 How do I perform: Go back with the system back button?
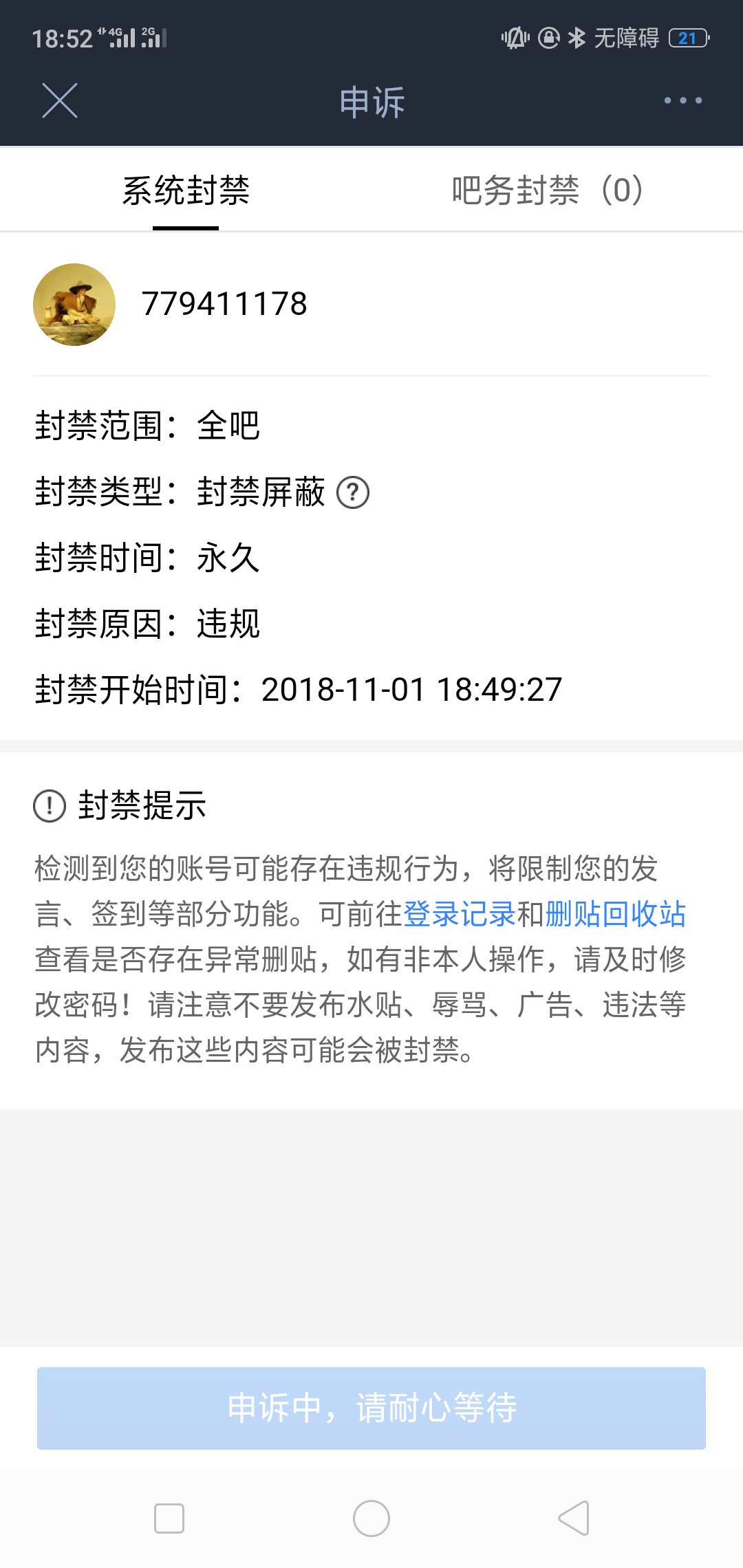click(x=574, y=1518)
